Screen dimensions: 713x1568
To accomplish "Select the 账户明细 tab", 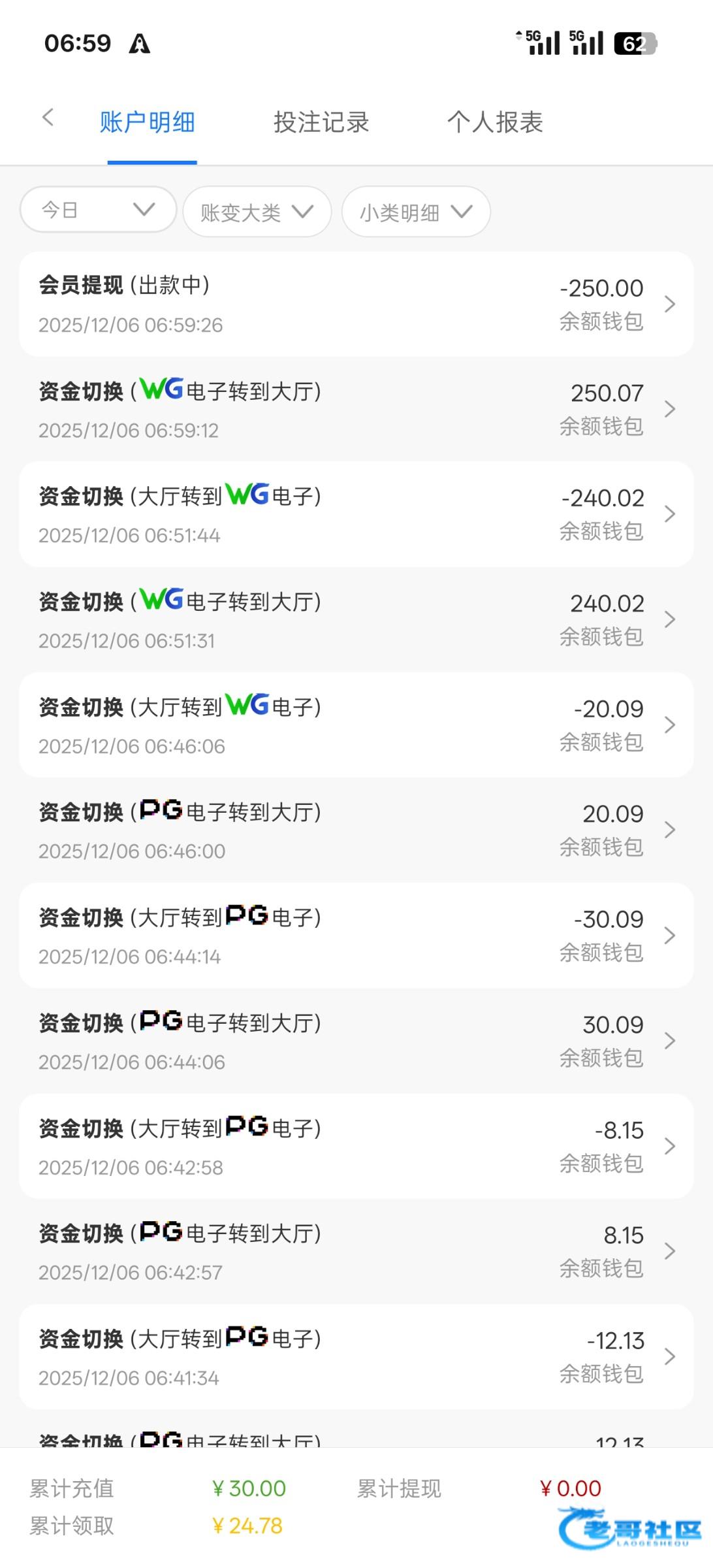I will (148, 122).
